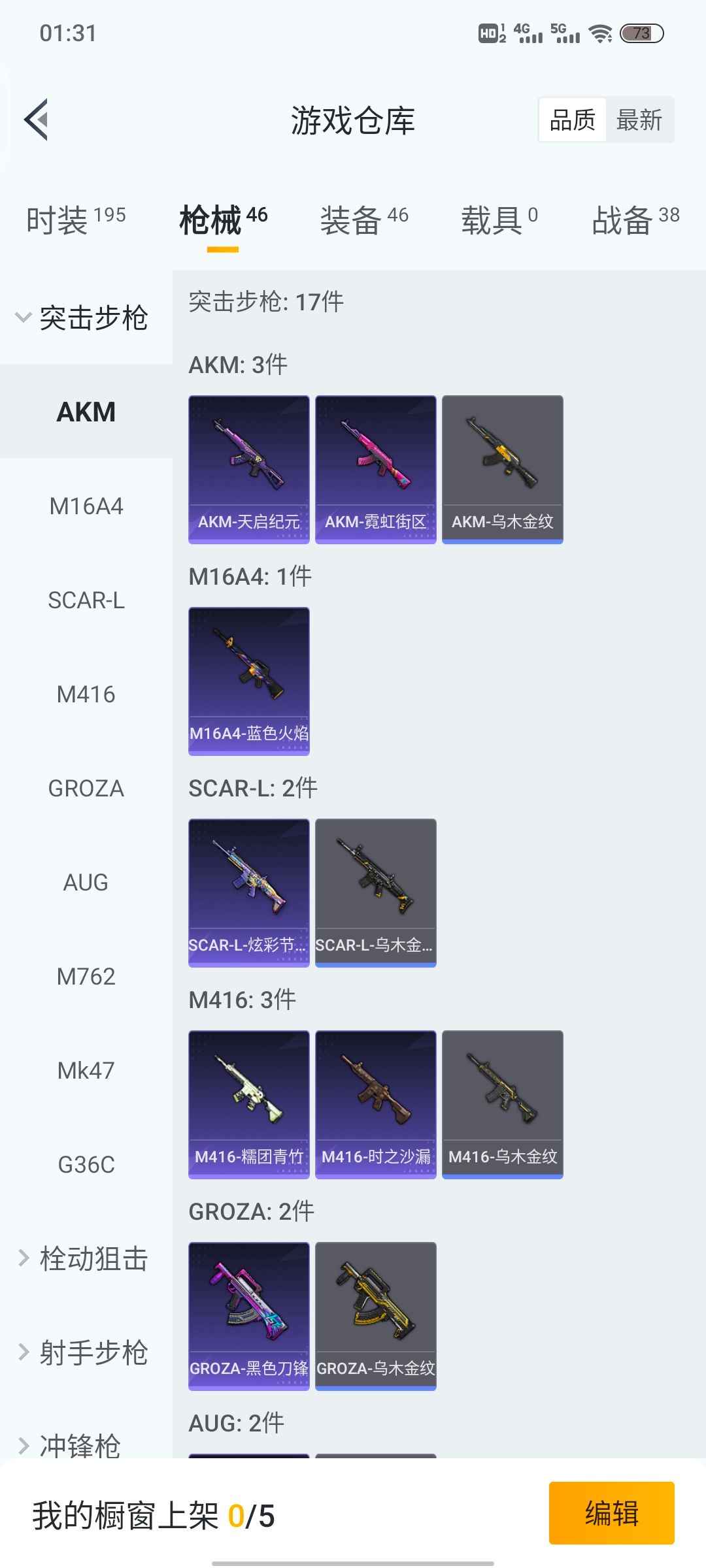Image resolution: width=706 pixels, height=1568 pixels.
Task: Tap the 编辑 button
Action: (611, 1513)
